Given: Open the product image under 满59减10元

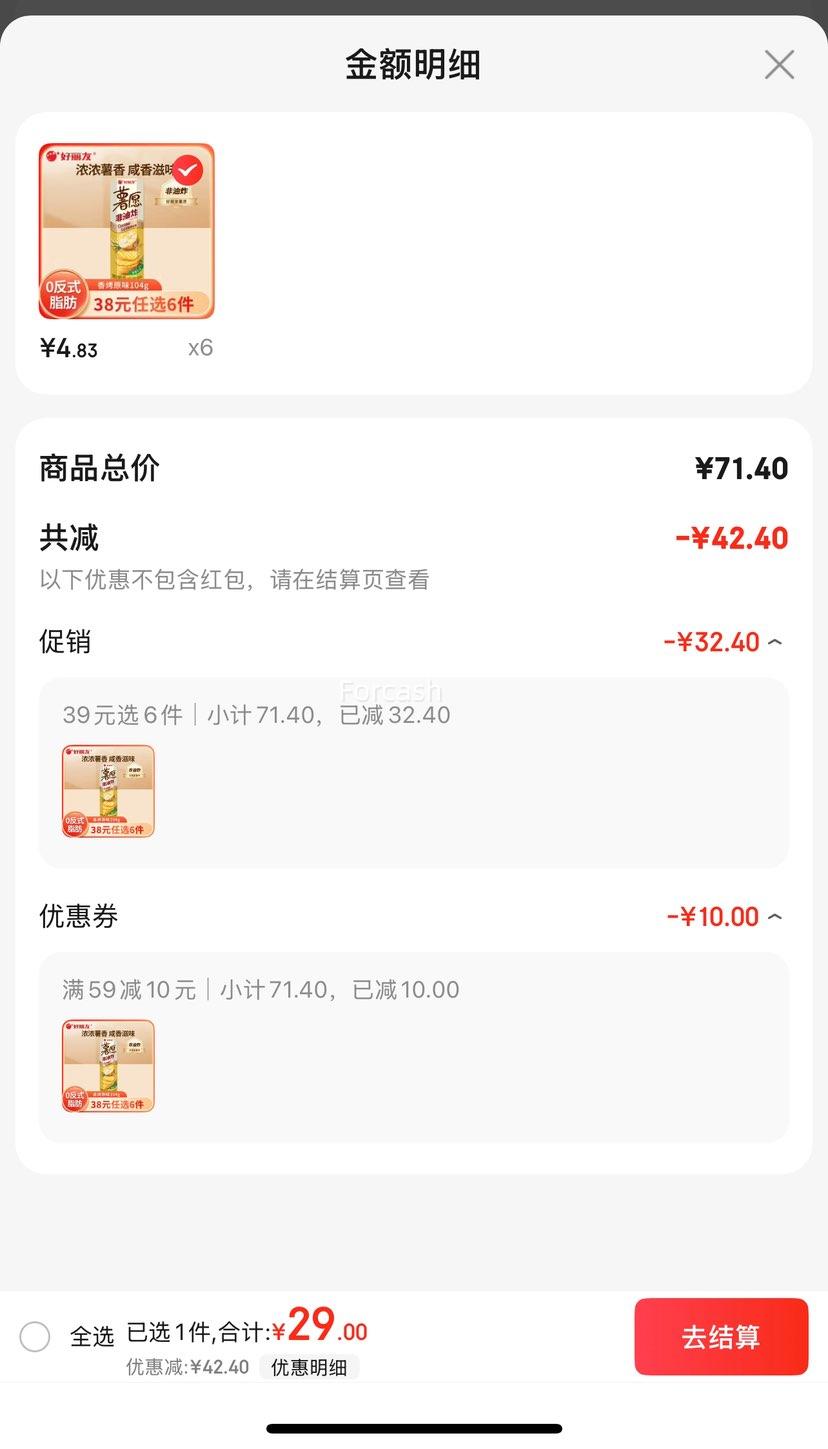Looking at the screenshot, I should (x=108, y=1066).
